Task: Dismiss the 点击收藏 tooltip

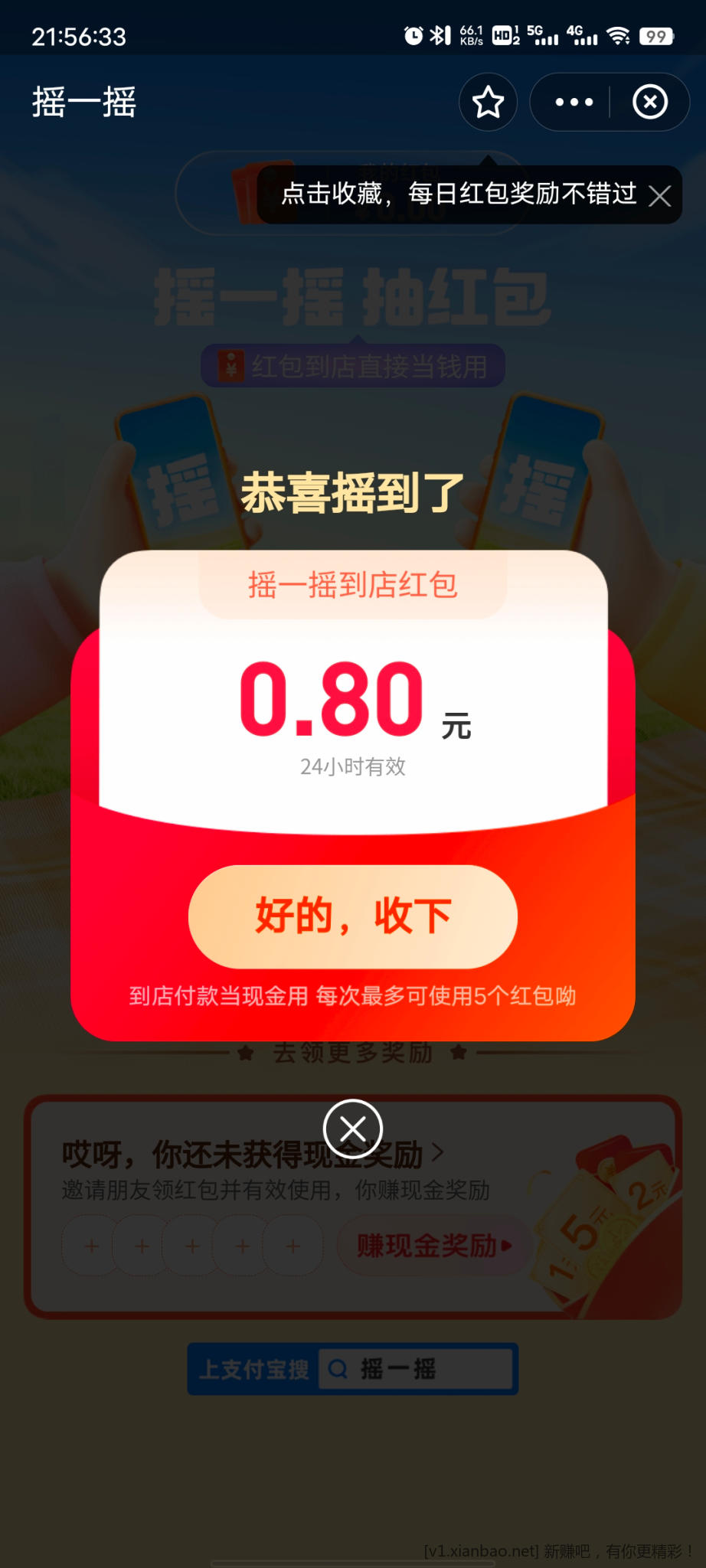Action: [x=659, y=196]
